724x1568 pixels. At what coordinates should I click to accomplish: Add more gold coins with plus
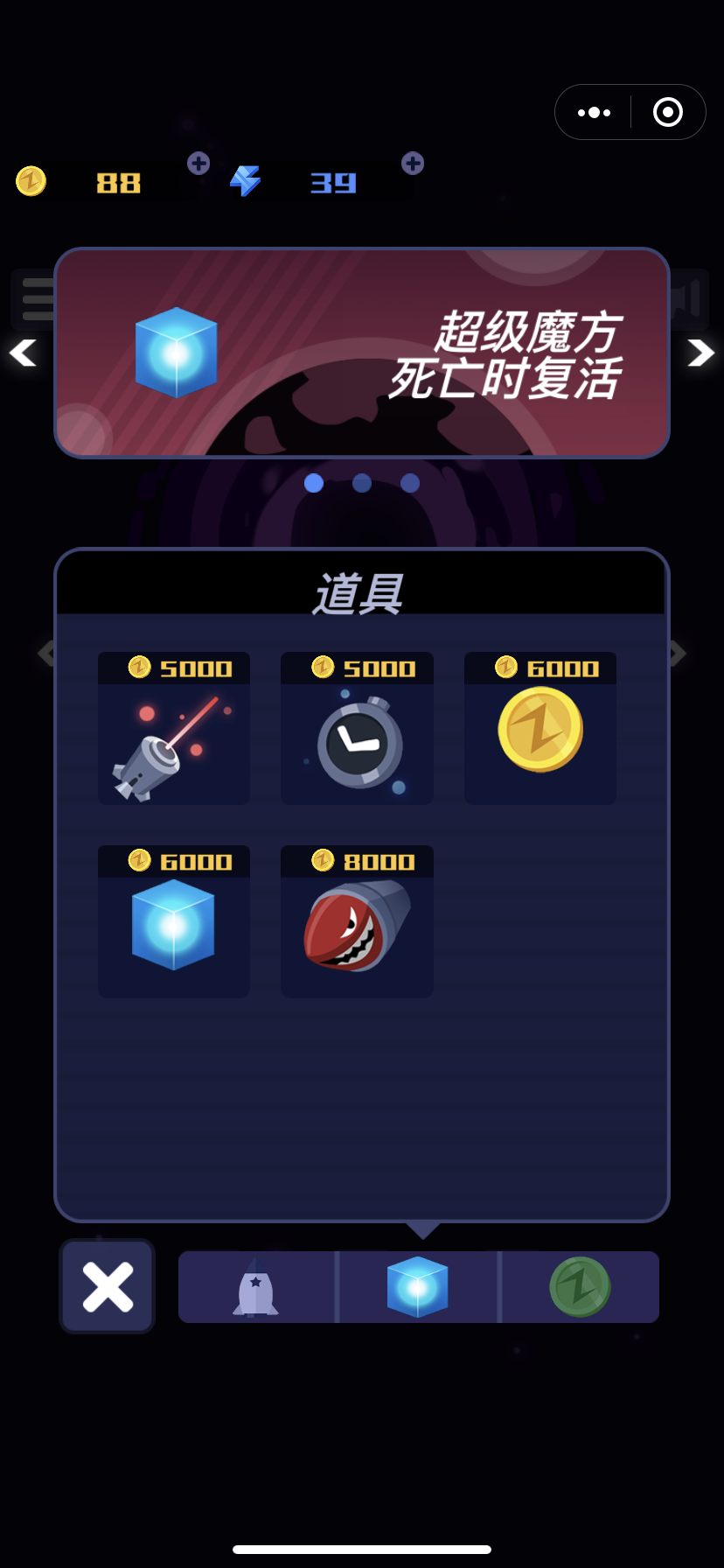pos(198,164)
